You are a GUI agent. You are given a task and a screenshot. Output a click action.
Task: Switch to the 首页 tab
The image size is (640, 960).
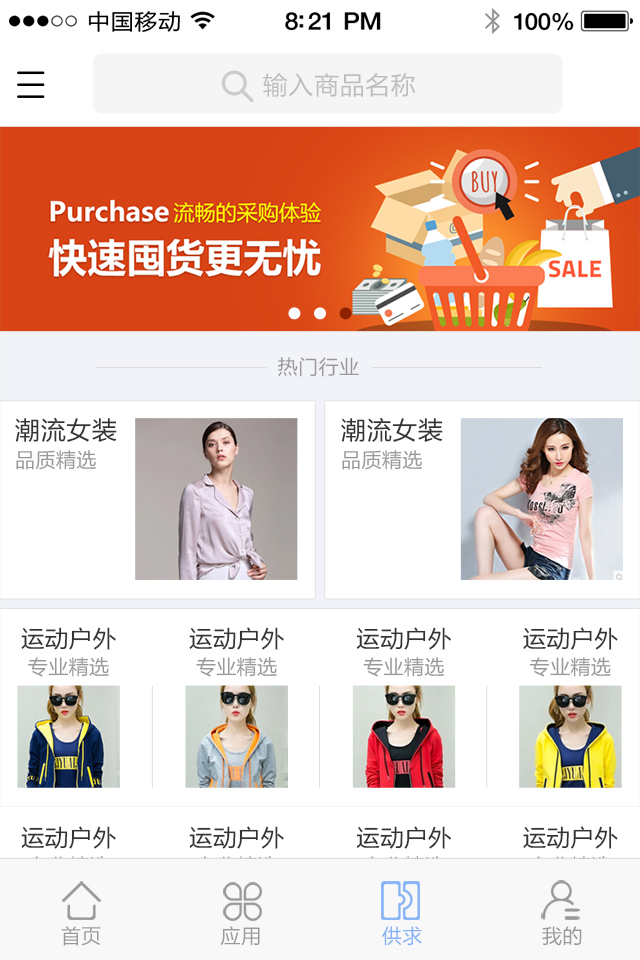click(x=81, y=914)
